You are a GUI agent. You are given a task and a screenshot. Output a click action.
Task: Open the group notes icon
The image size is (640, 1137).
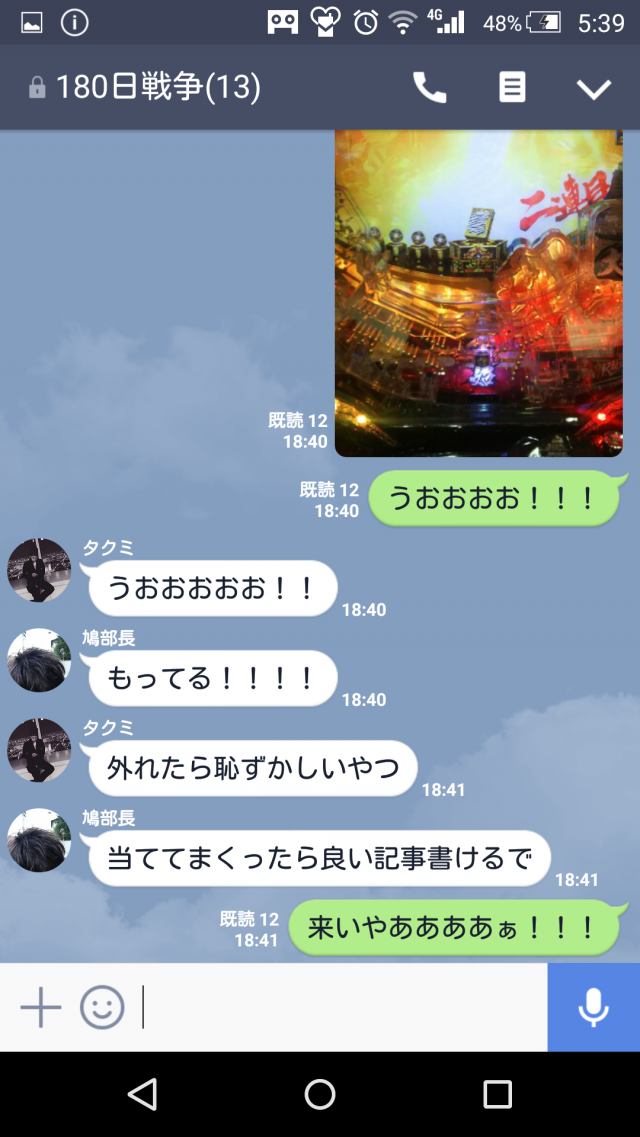512,88
